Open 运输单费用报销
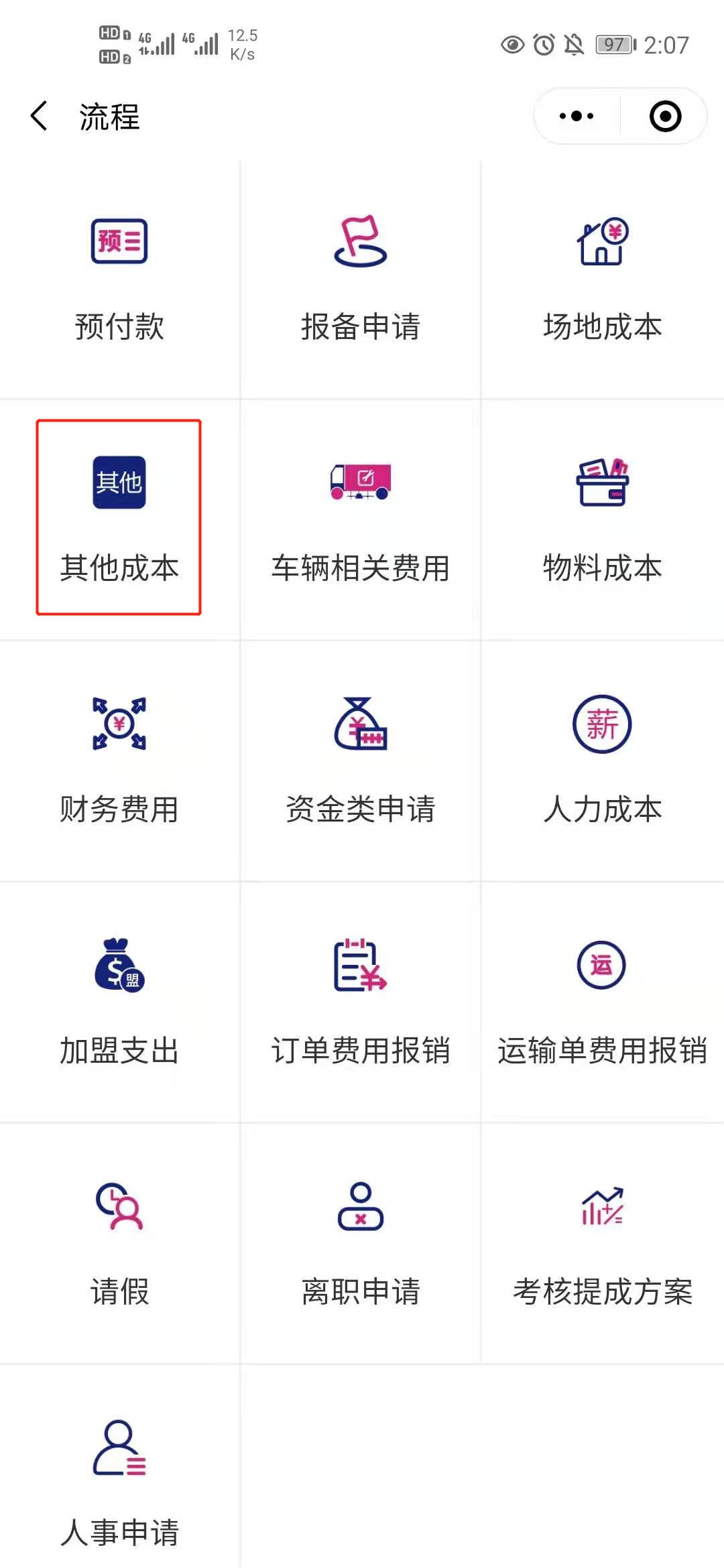The width and height of the screenshot is (724, 1568). tap(603, 1002)
